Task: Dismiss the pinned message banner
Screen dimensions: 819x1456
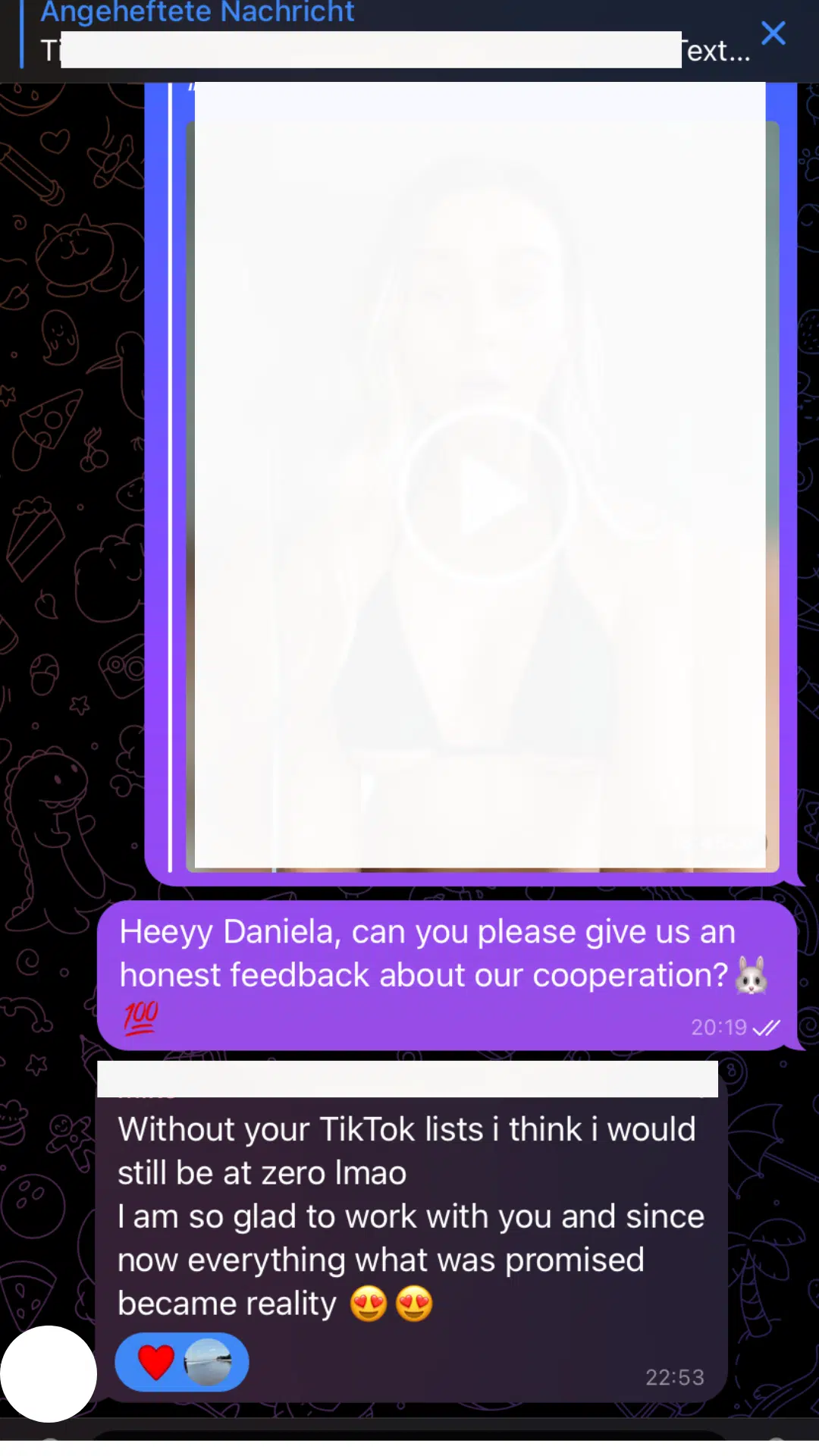Action: pyautogui.click(x=773, y=33)
